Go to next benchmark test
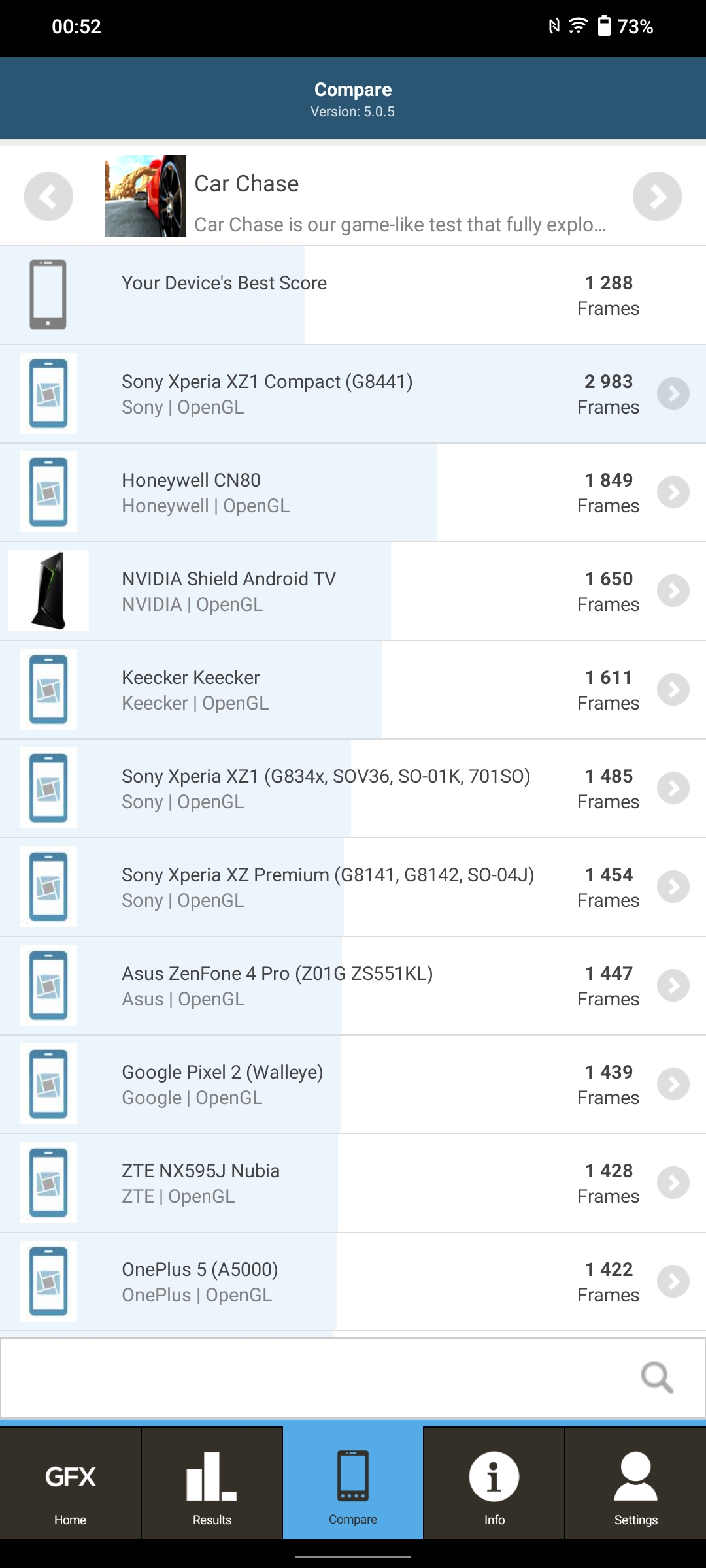Viewport: 706px width, 1568px height. click(657, 196)
